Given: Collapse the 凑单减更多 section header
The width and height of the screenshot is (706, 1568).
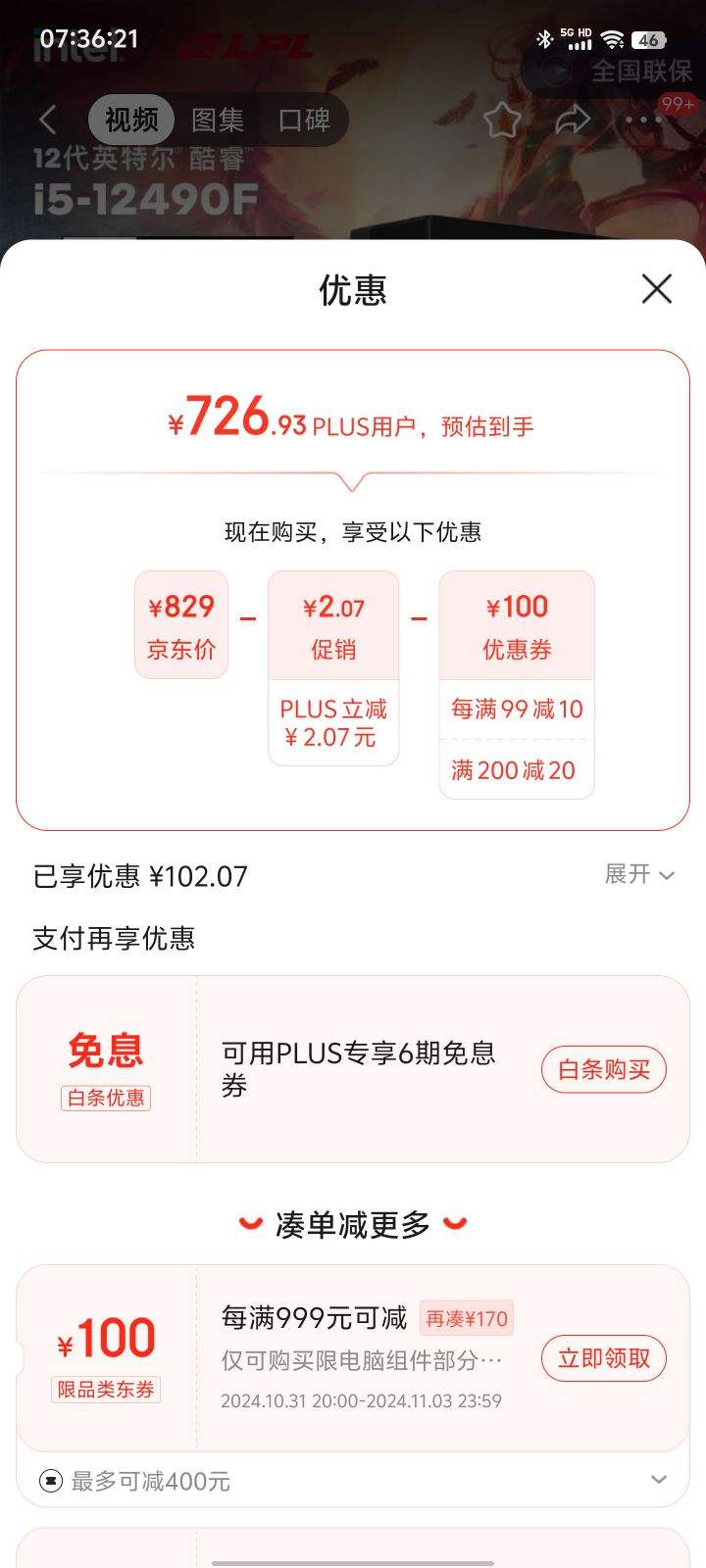Looking at the screenshot, I should coord(353,1222).
